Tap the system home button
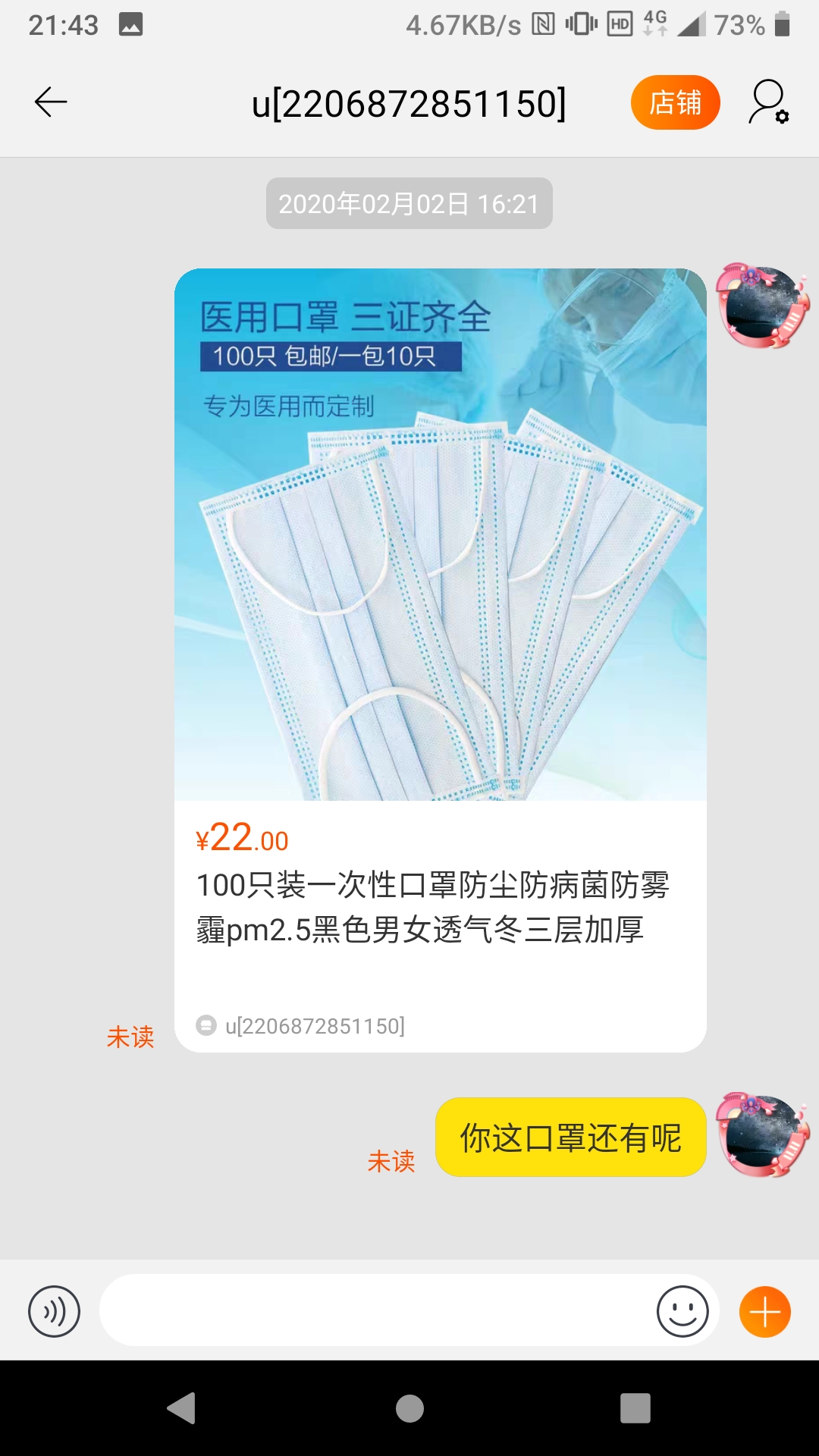 coord(409,1408)
